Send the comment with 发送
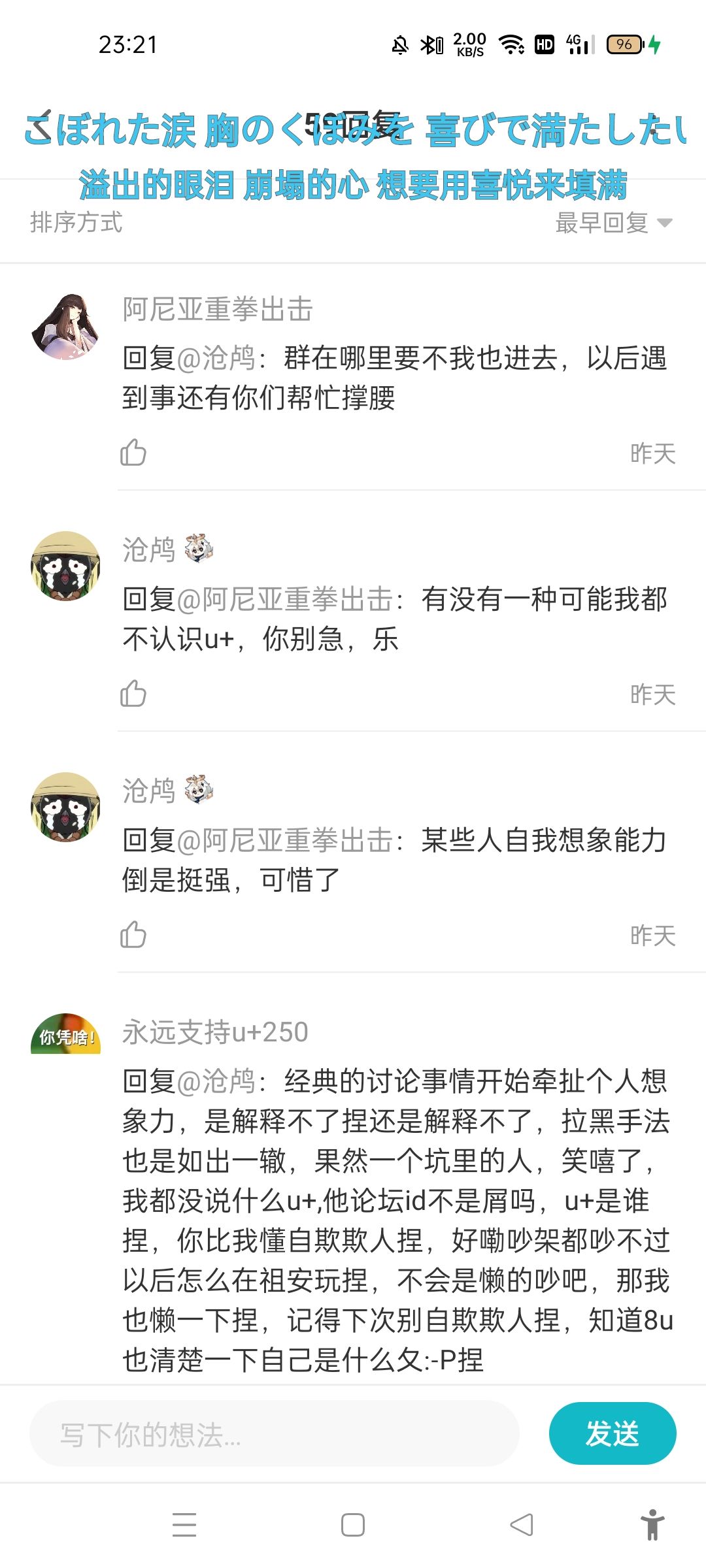706x1568 pixels. click(x=612, y=1433)
